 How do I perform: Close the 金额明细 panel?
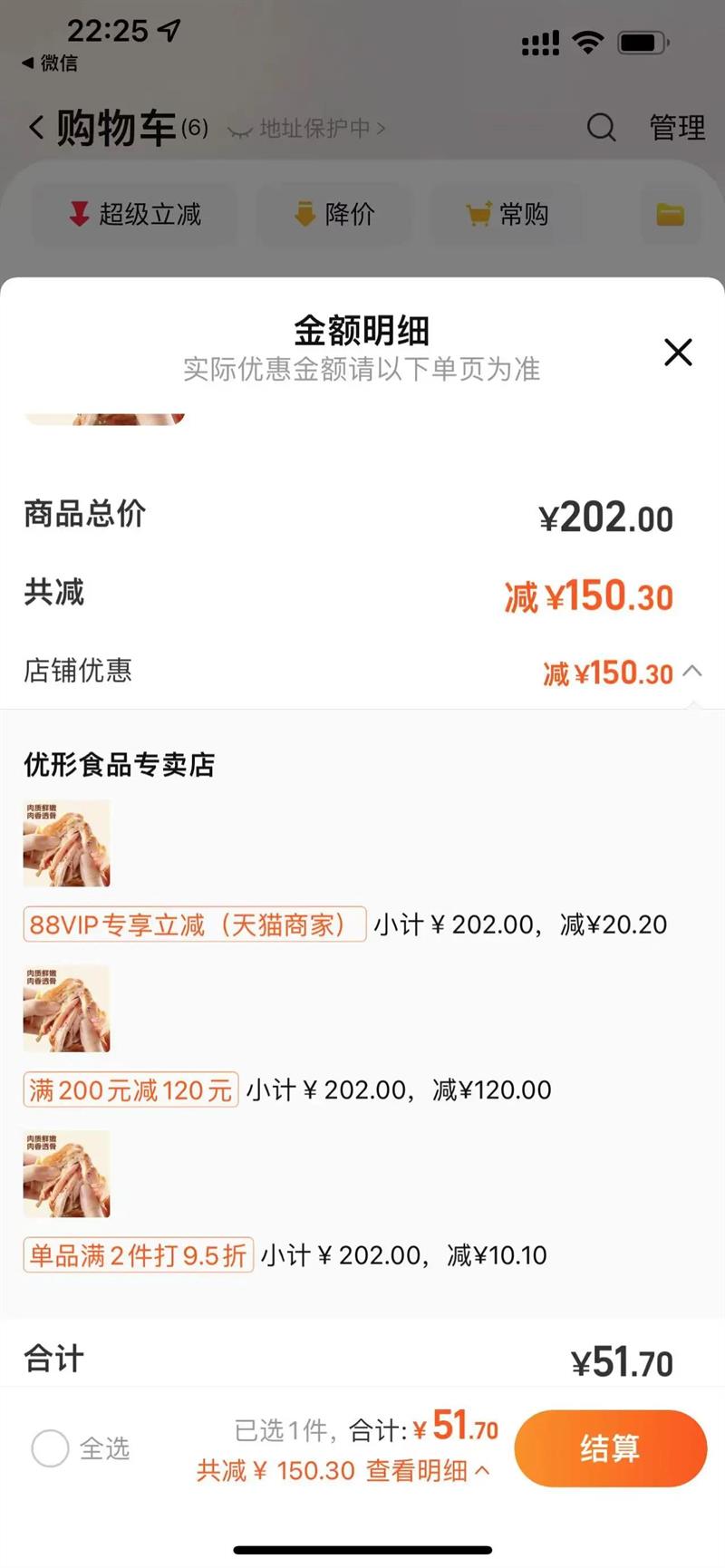pos(678,353)
